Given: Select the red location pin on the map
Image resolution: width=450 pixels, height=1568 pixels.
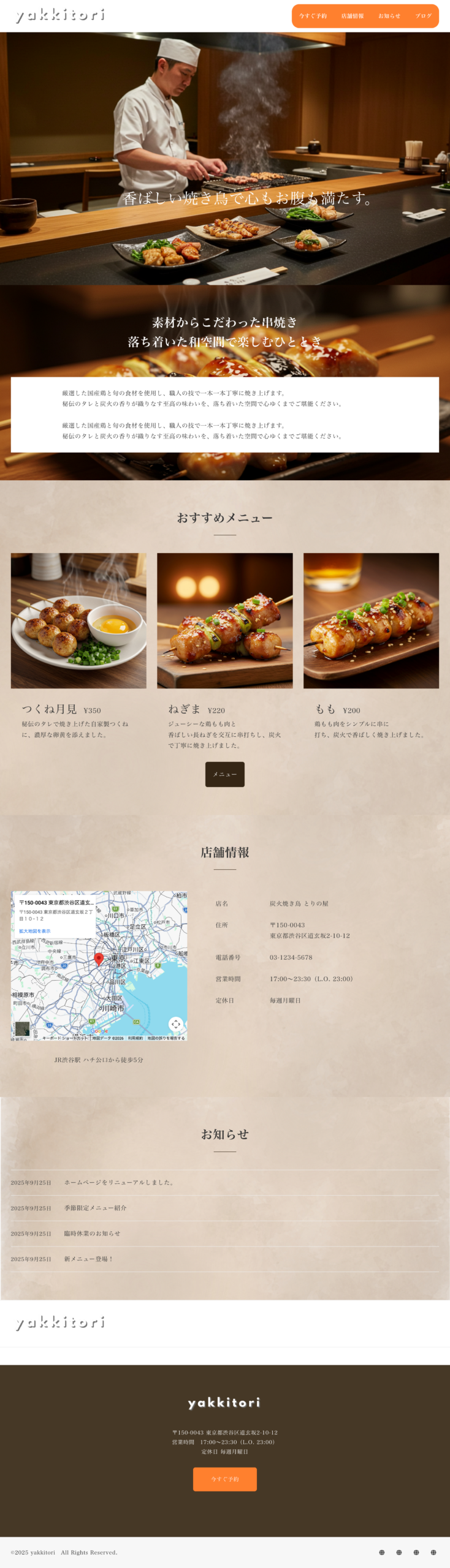Looking at the screenshot, I should 99,959.
